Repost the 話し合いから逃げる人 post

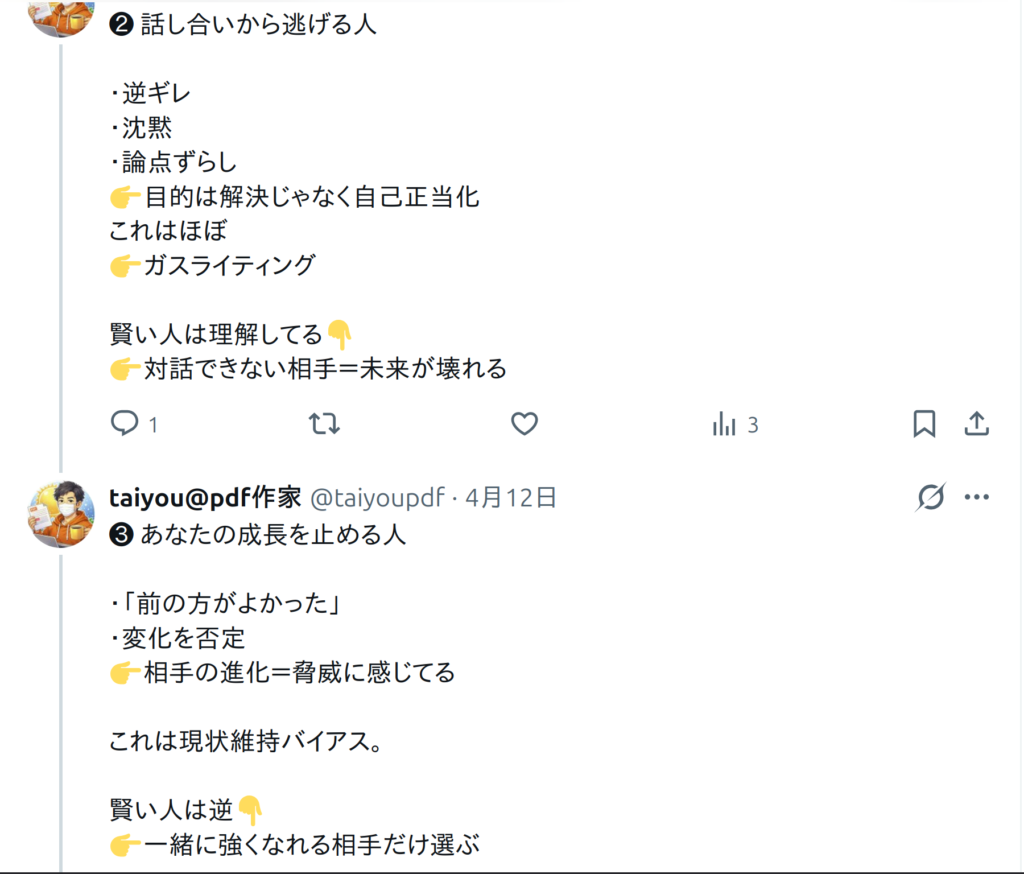(324, 425)
